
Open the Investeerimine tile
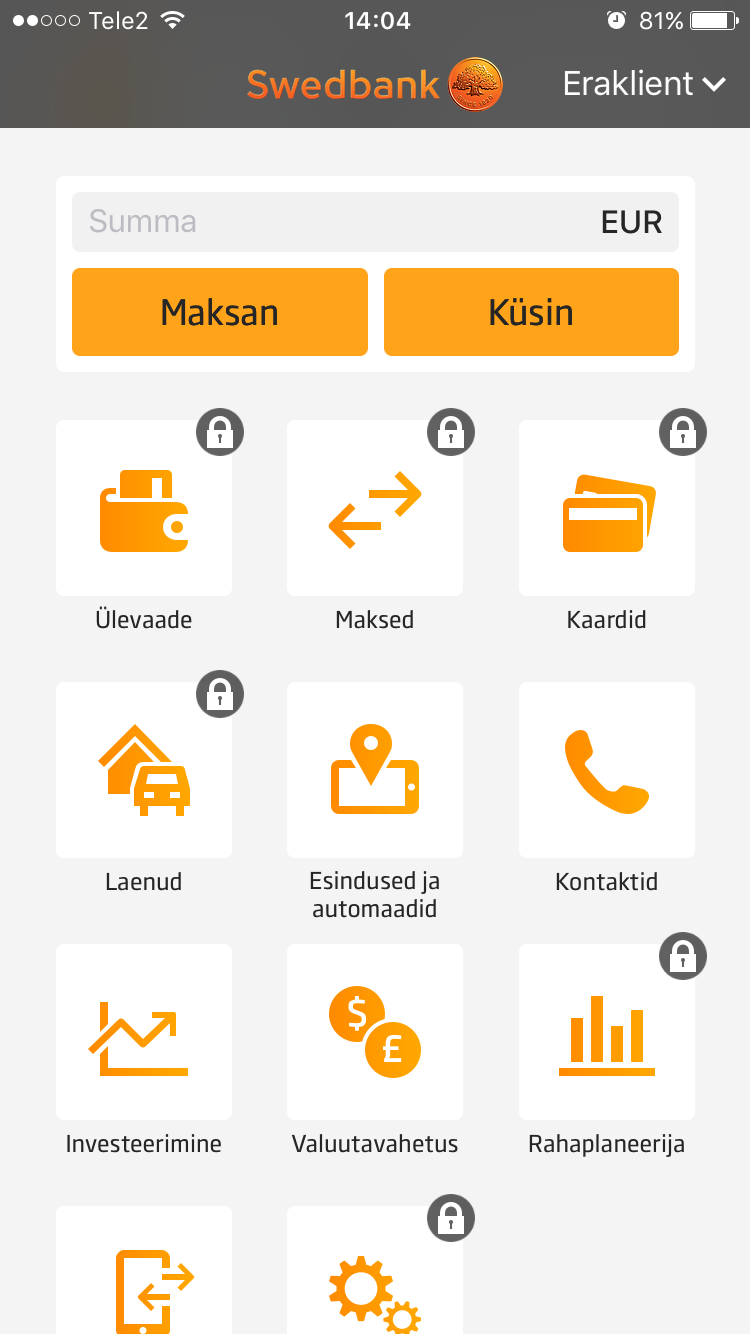144,1032
